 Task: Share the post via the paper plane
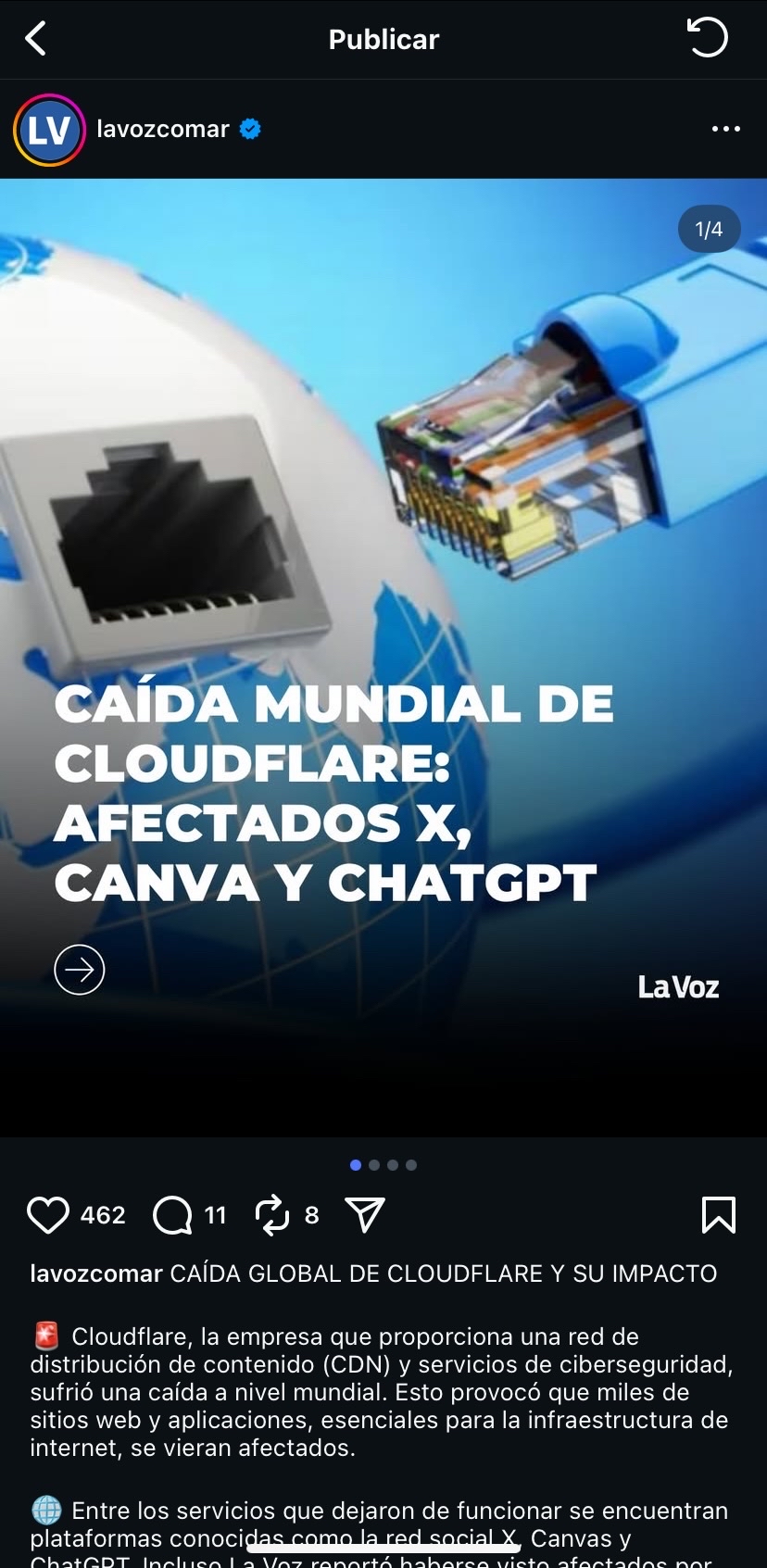pos(365,1214)
